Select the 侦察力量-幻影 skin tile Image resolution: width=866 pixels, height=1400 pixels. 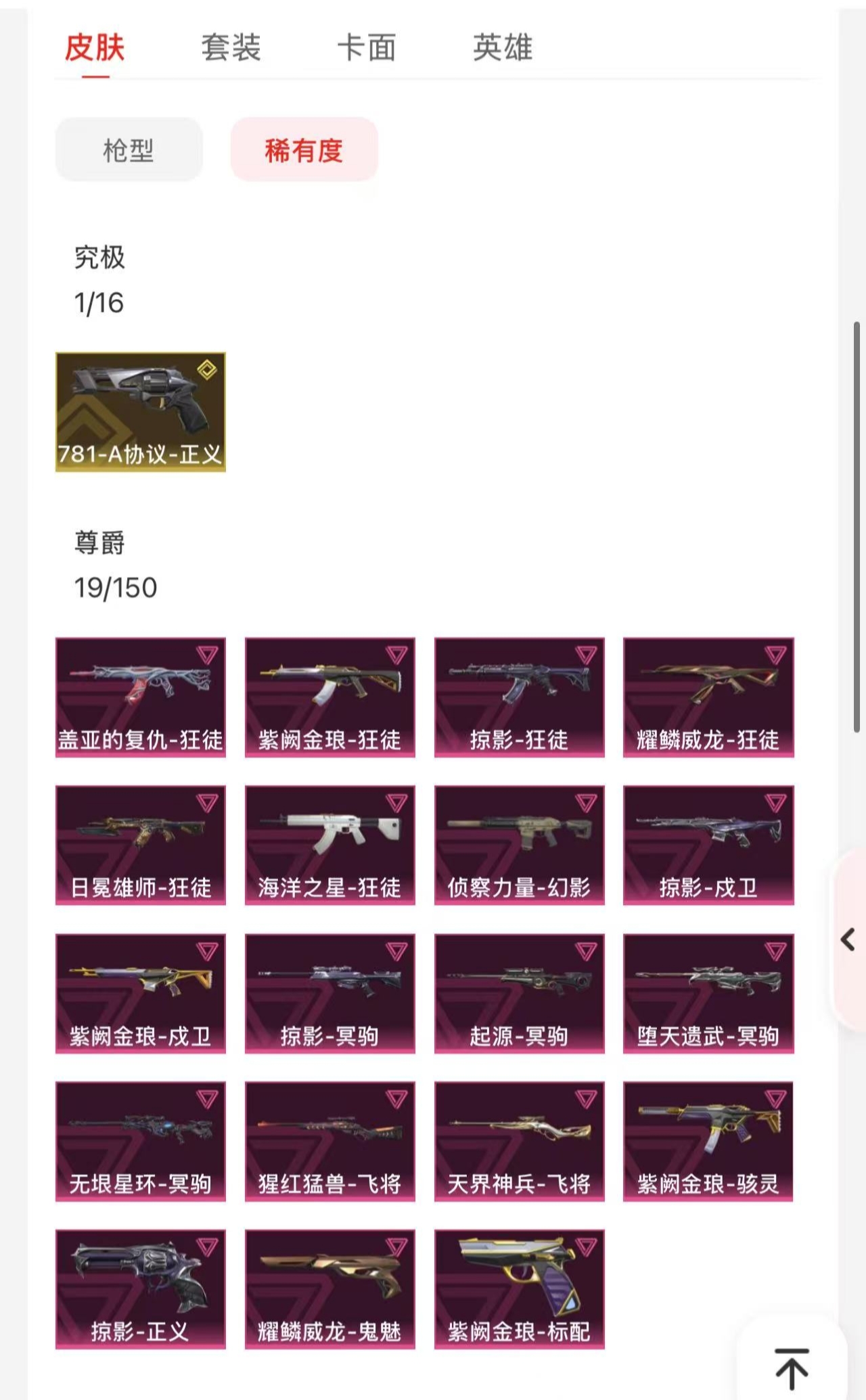520,845
